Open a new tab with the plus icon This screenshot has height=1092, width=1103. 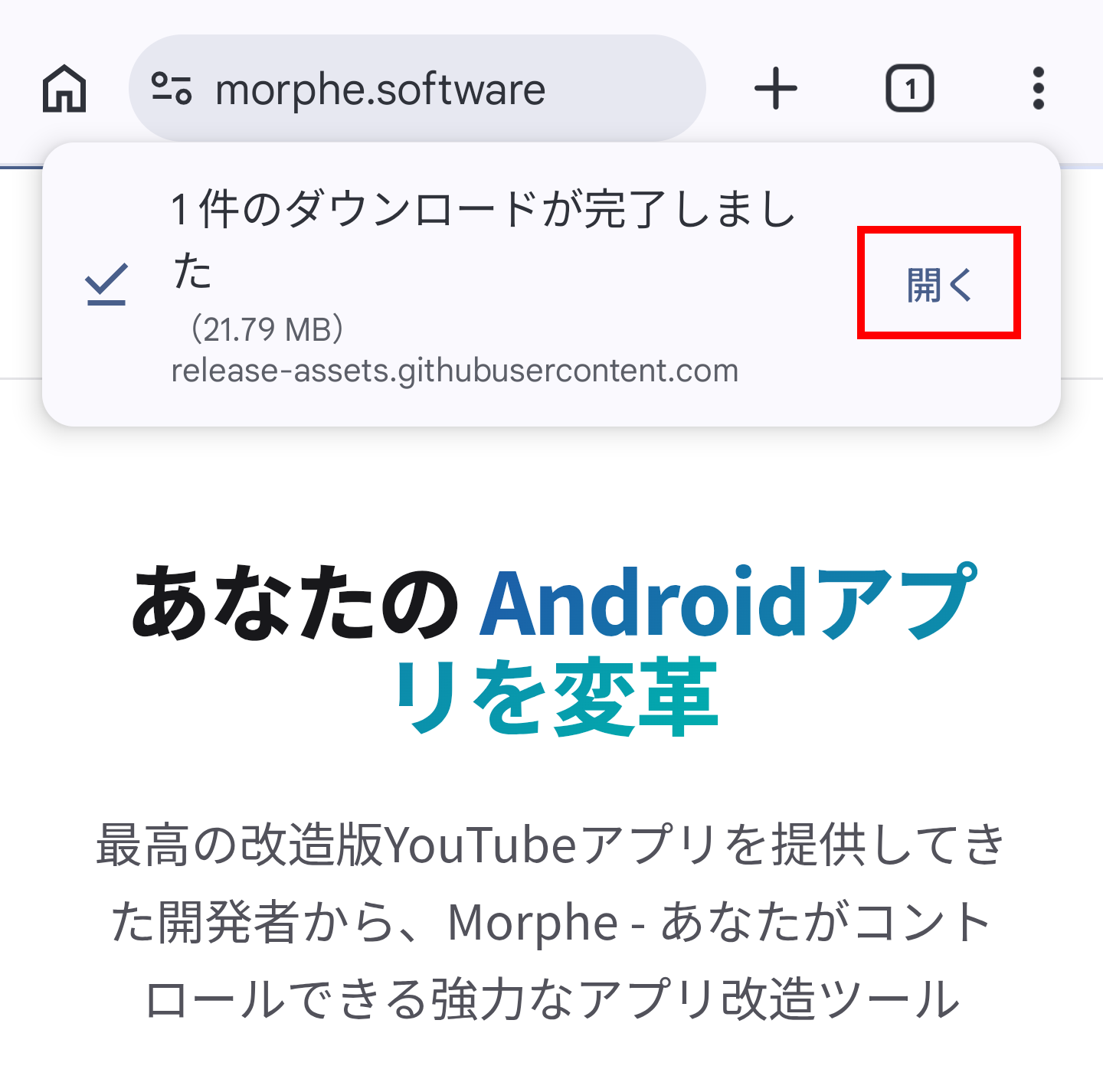click(x=776, y=89)
